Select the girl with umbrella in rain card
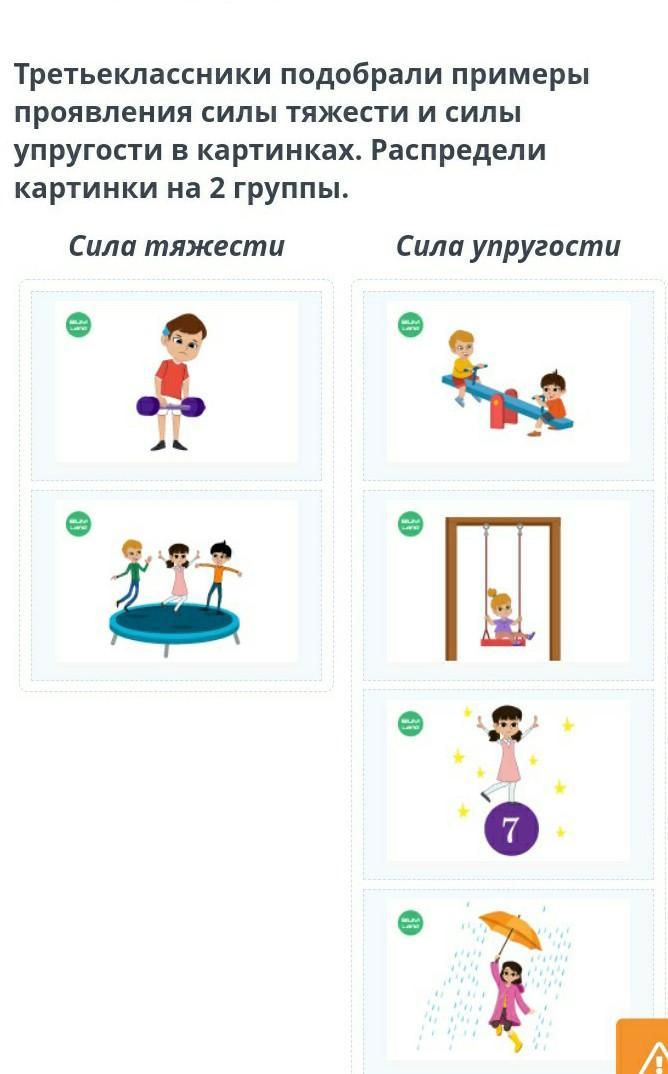The height and width of the screenshot is (1074, 668). tap(508, 980)
